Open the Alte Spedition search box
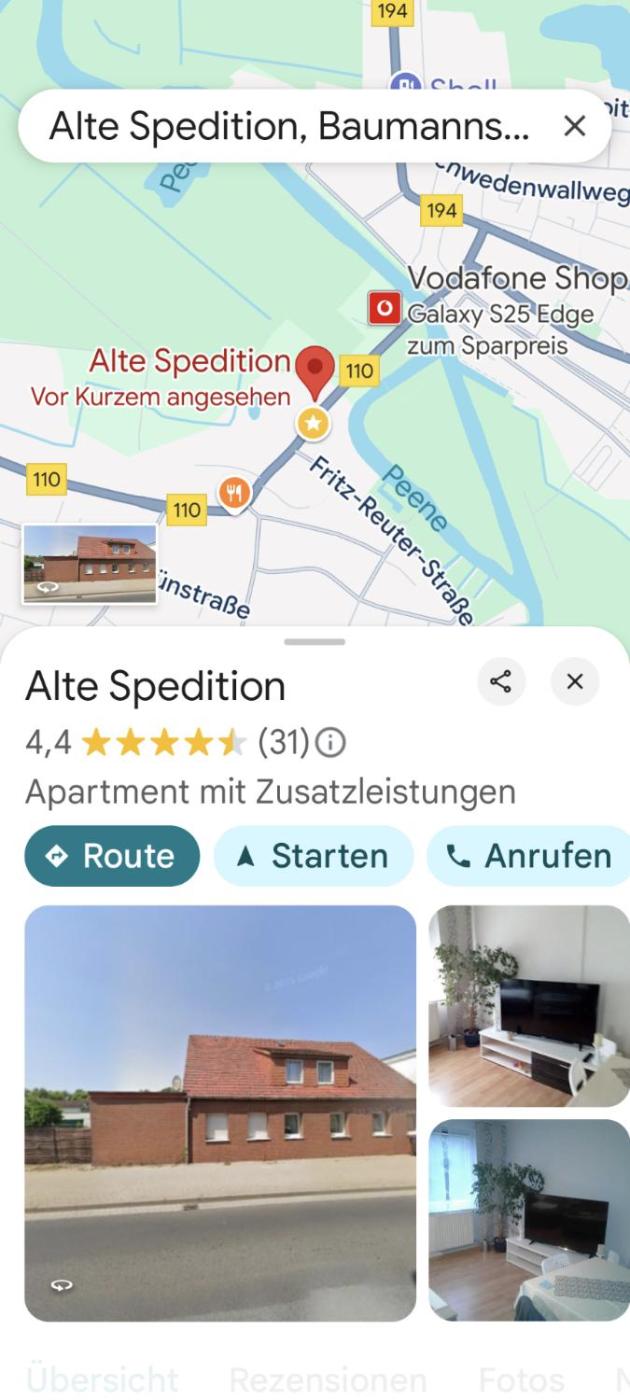Image resolution: width=630 pixels, height=1400 pixels. [288, 126]
